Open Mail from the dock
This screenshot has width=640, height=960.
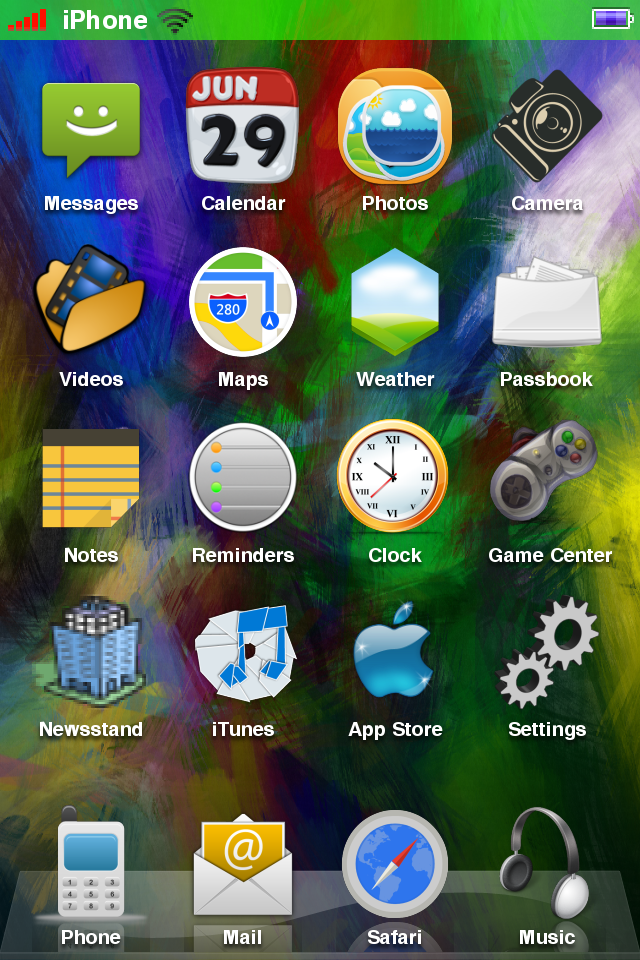(x=243, y=866)
